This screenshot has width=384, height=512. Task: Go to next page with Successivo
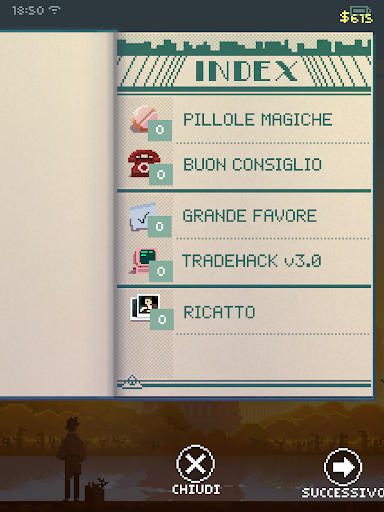click(x=343, y=473)
